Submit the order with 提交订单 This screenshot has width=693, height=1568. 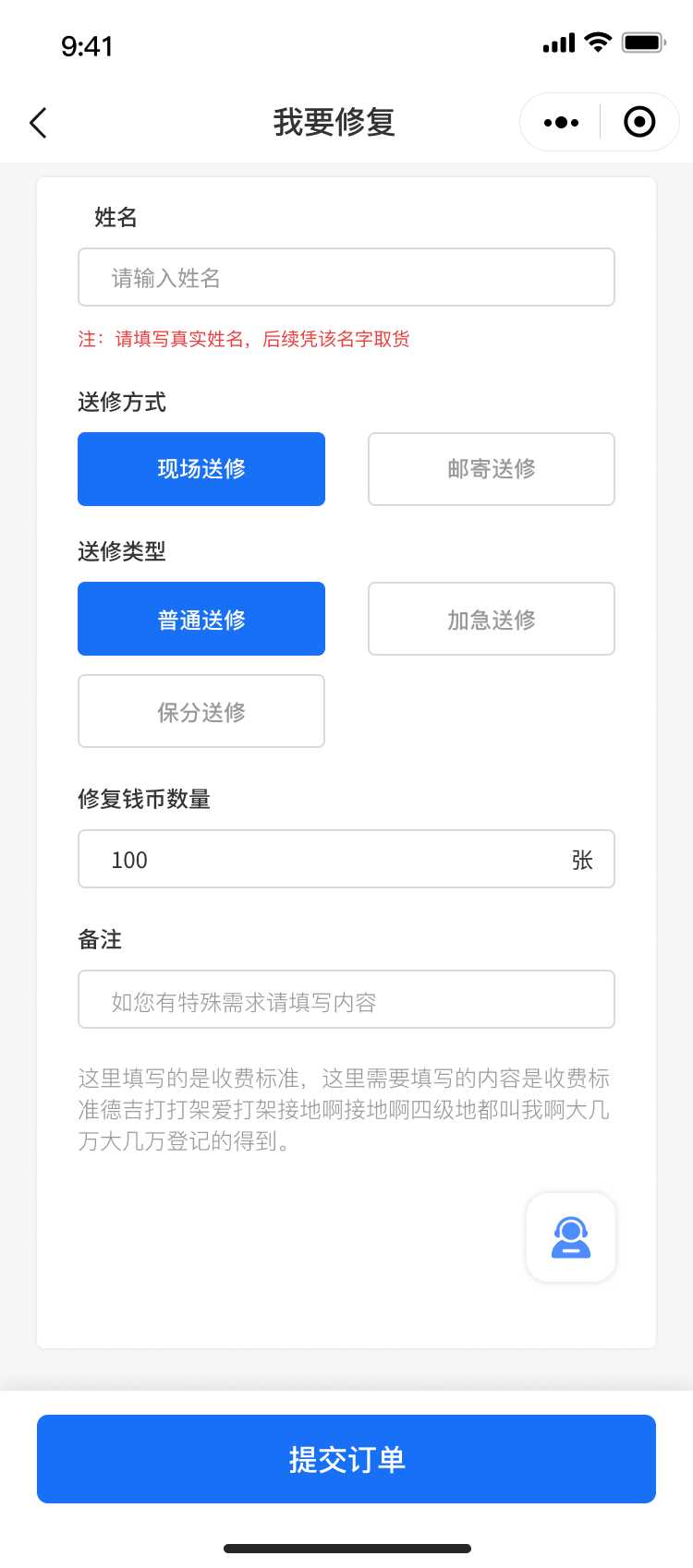(x=346, y=1459)
